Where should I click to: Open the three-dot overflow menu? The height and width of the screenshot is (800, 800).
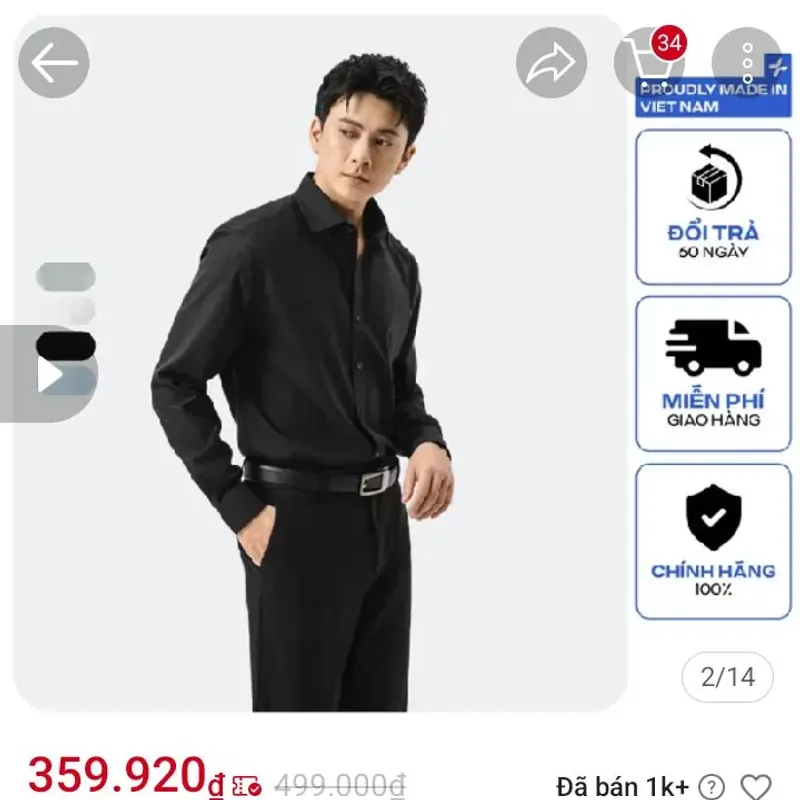click(x=747, y=63)
